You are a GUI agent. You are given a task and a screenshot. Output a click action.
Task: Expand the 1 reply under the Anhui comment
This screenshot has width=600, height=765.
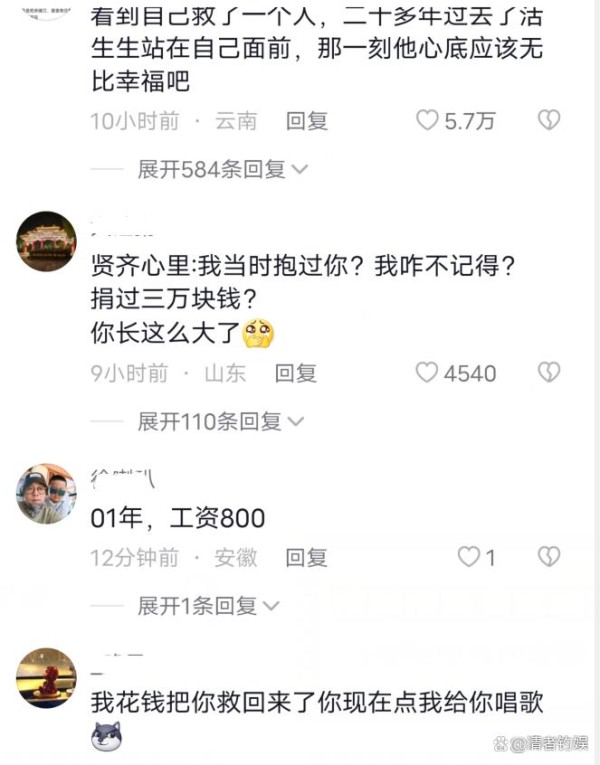click(x=208, y=605)
